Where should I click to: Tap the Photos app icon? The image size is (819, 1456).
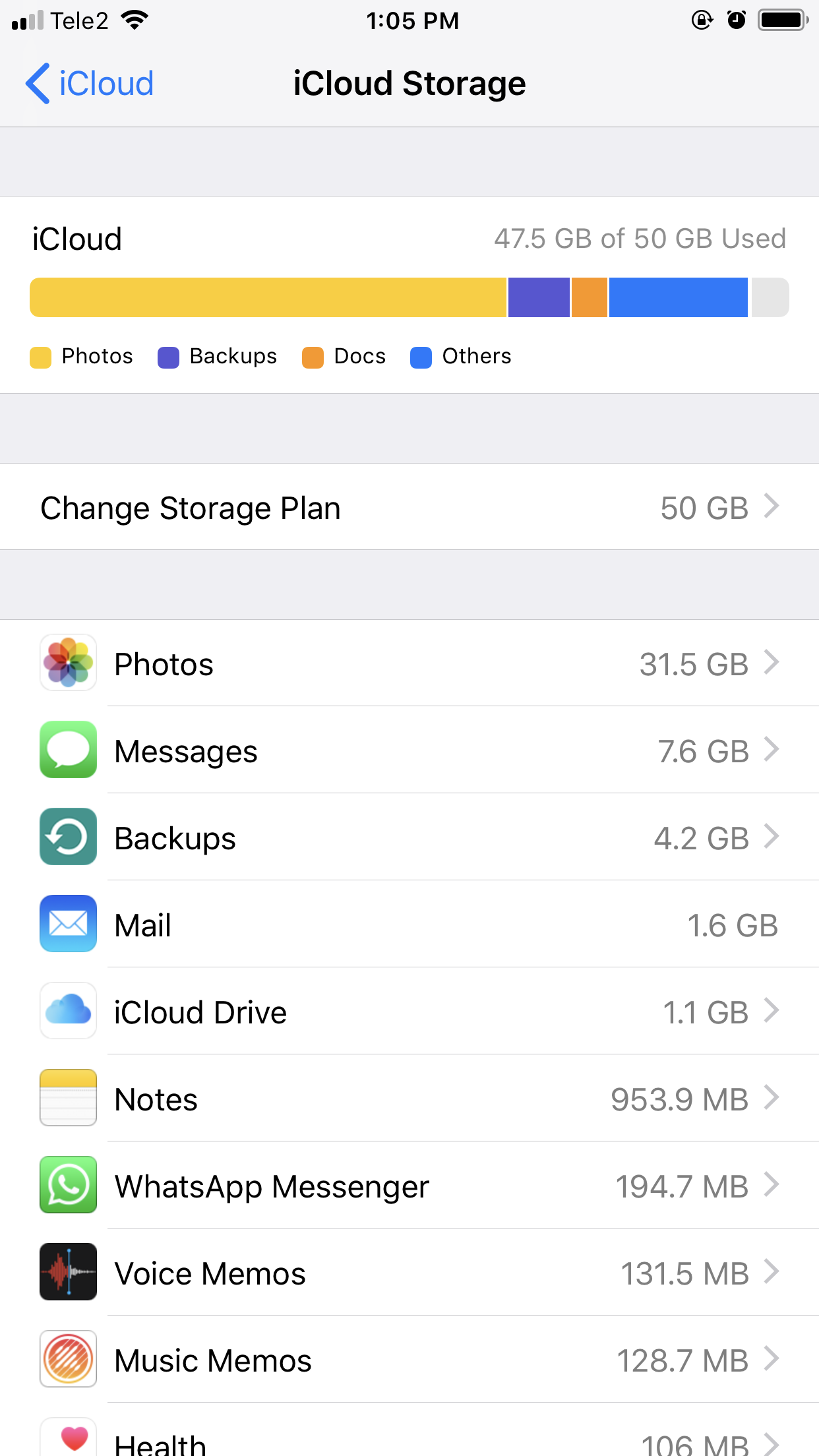(x=68, y=663)
